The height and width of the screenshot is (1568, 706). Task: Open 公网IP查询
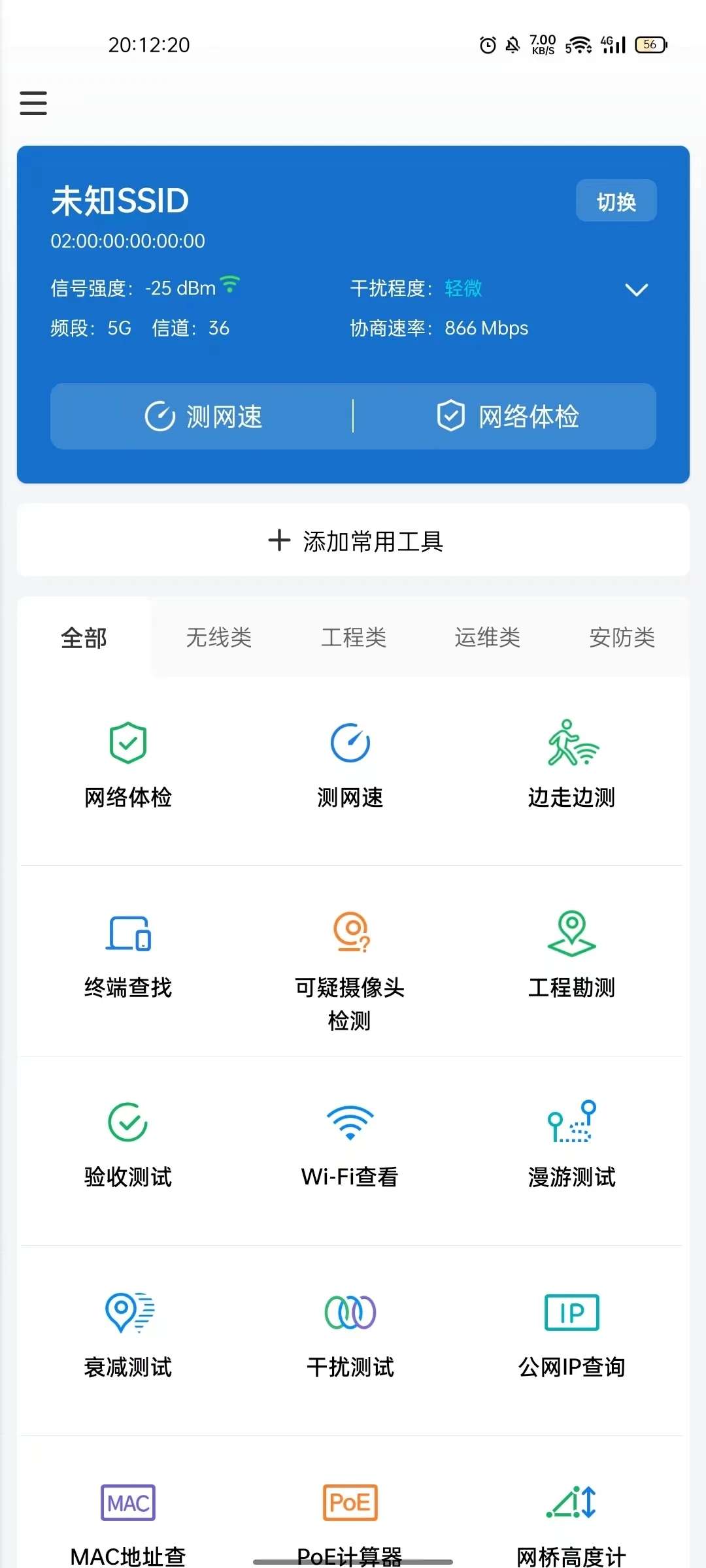[x=572, y=1333]
